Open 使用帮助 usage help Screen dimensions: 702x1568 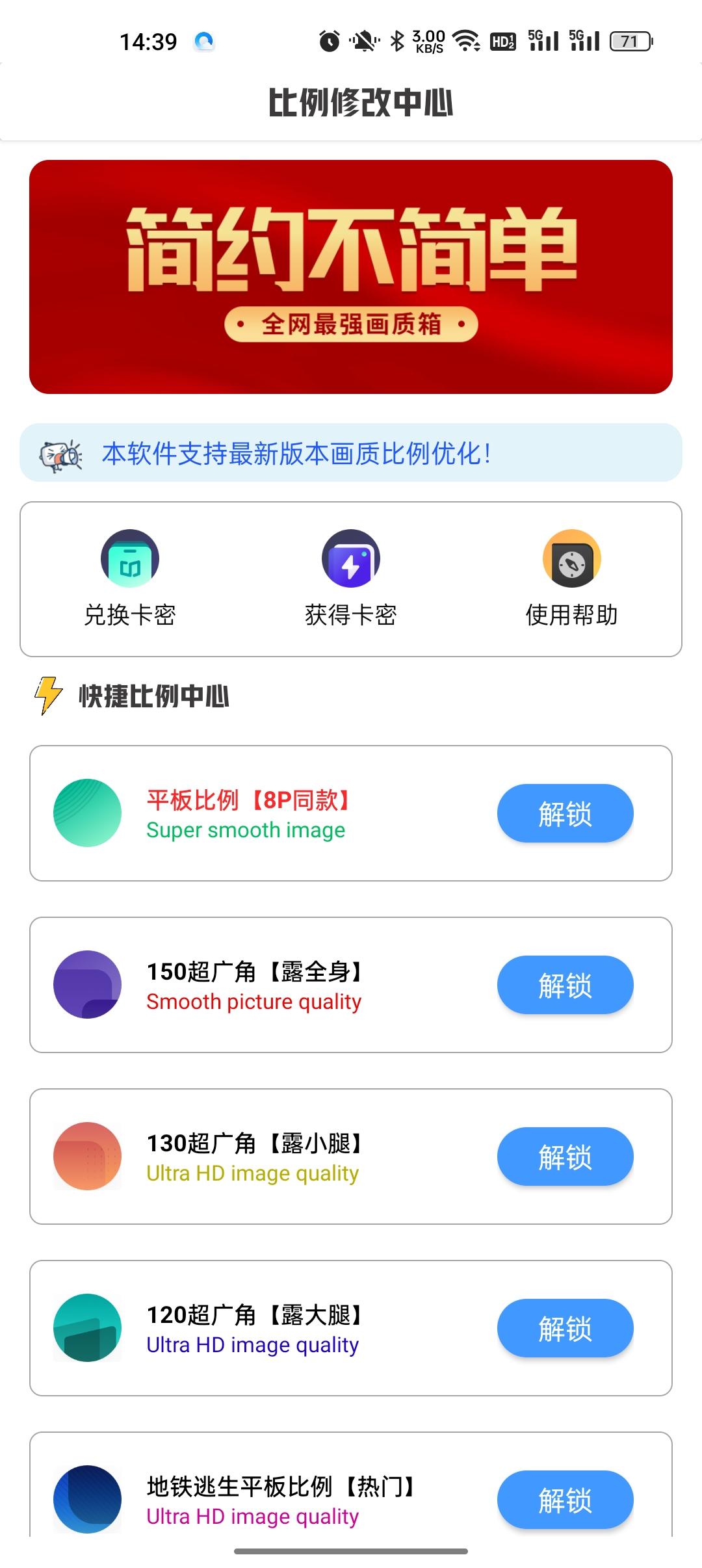(571, 577)
